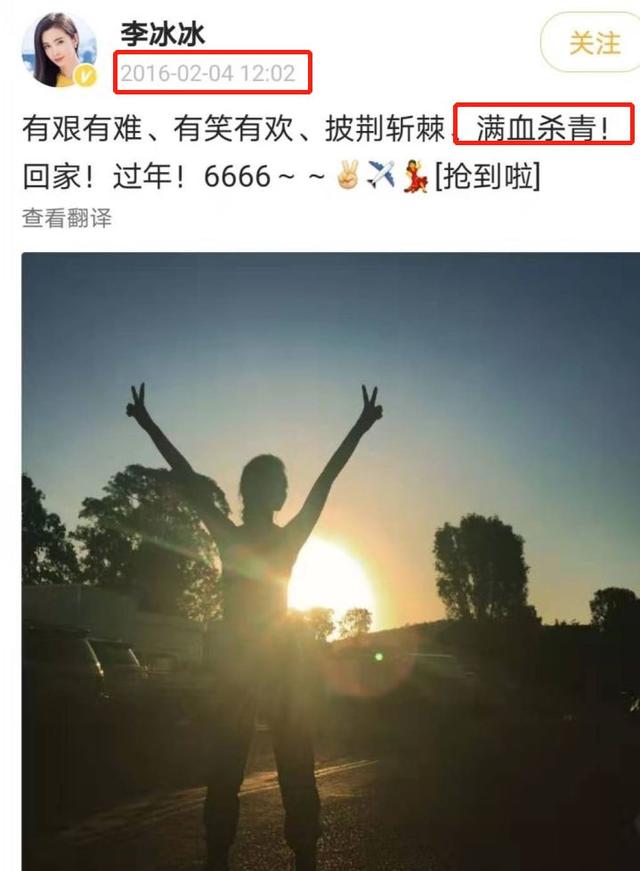Open the username 李冰冰
640x871 pixels.
point(163,33)
